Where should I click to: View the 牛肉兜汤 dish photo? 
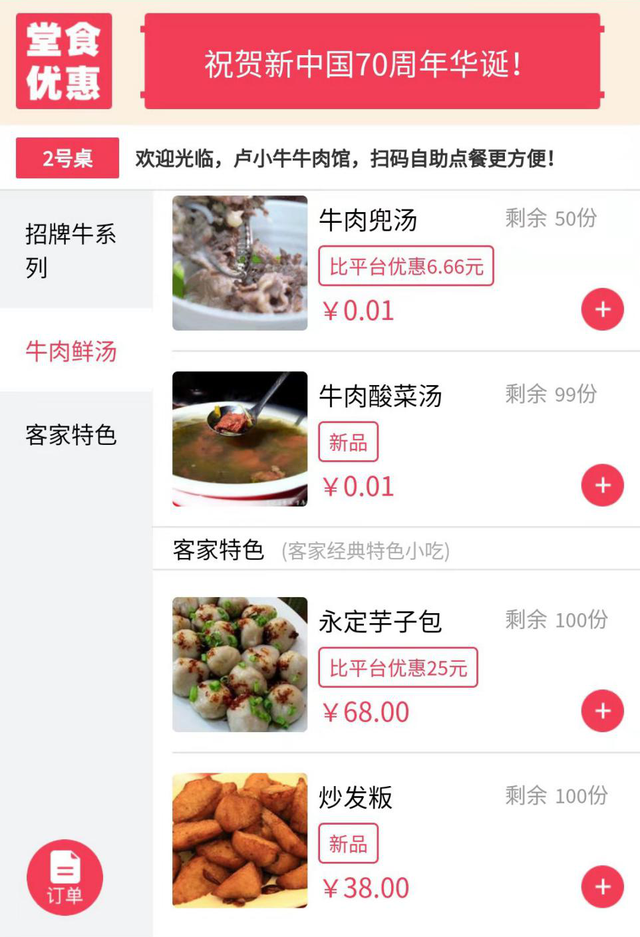pyautogui.click(x=240, y=263)
